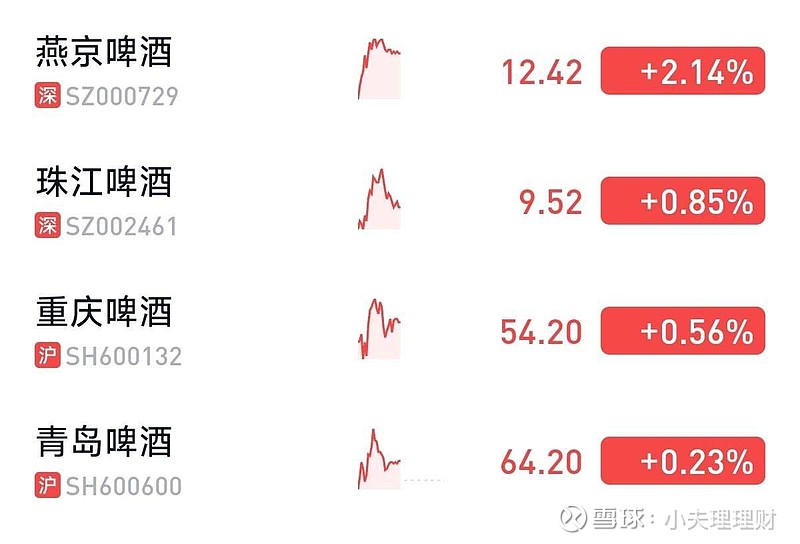Open the 珠江啤酒 stock row
Viewport: 800px width, 544px height.
(104, 183)
